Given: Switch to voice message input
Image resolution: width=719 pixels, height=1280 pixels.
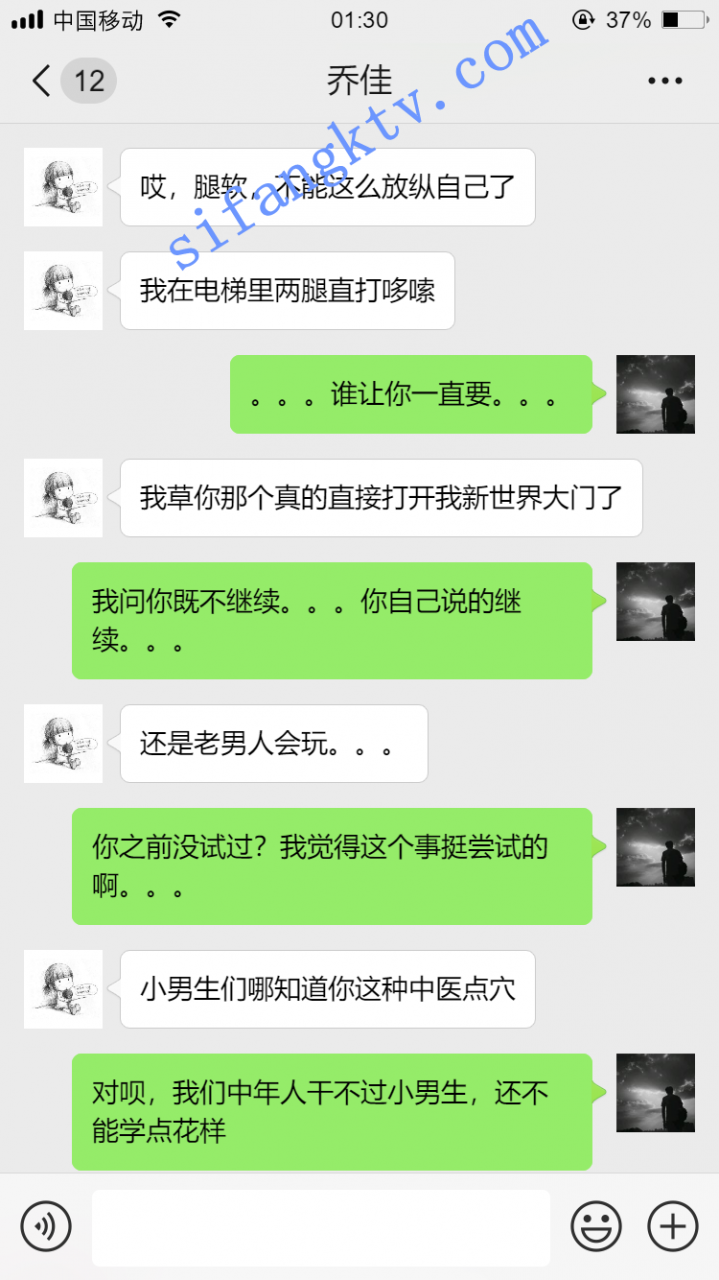Looking at the screenshot, I should coord(46,1226).
